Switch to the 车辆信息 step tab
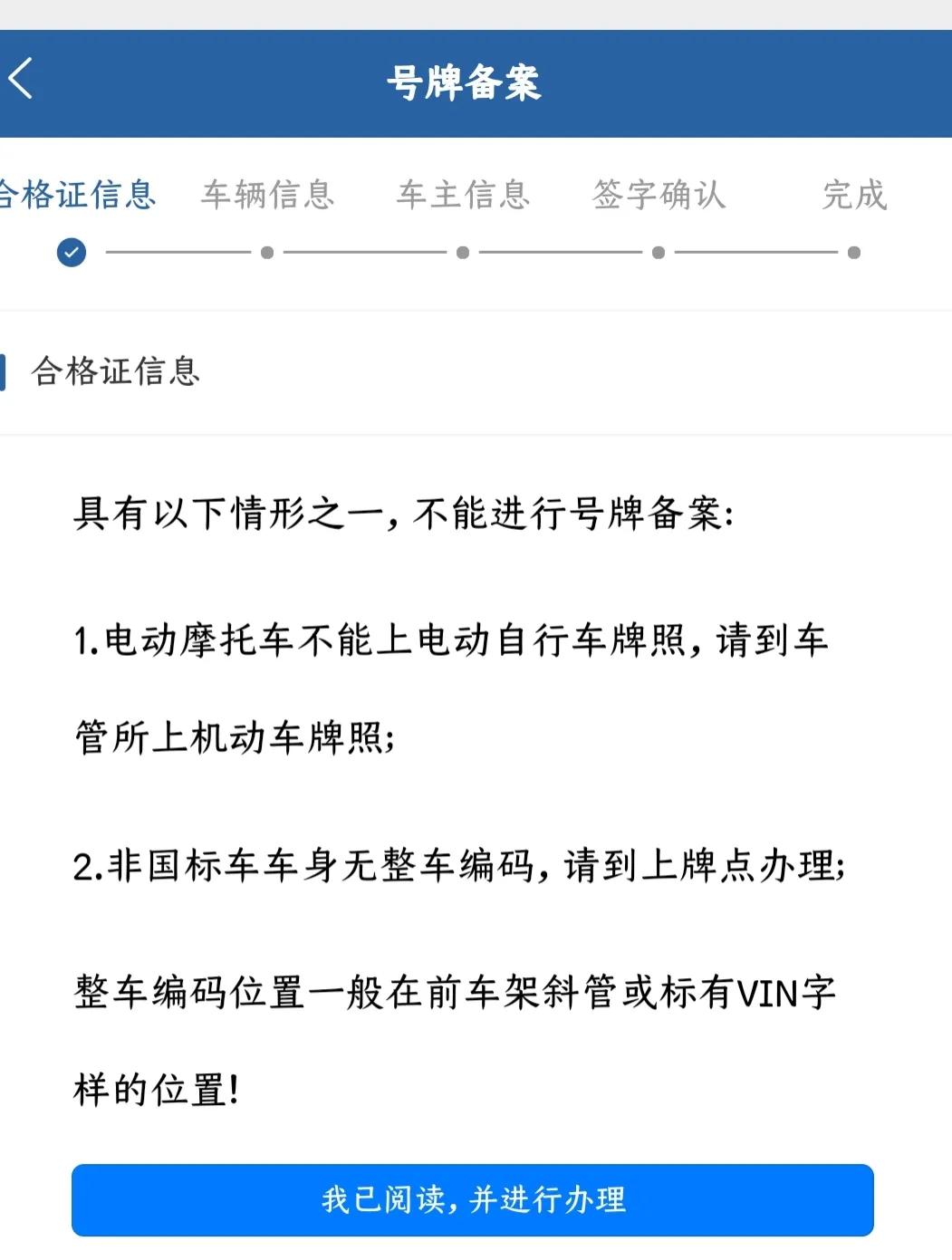This screenshot has width=952, height=1260. 269,195
